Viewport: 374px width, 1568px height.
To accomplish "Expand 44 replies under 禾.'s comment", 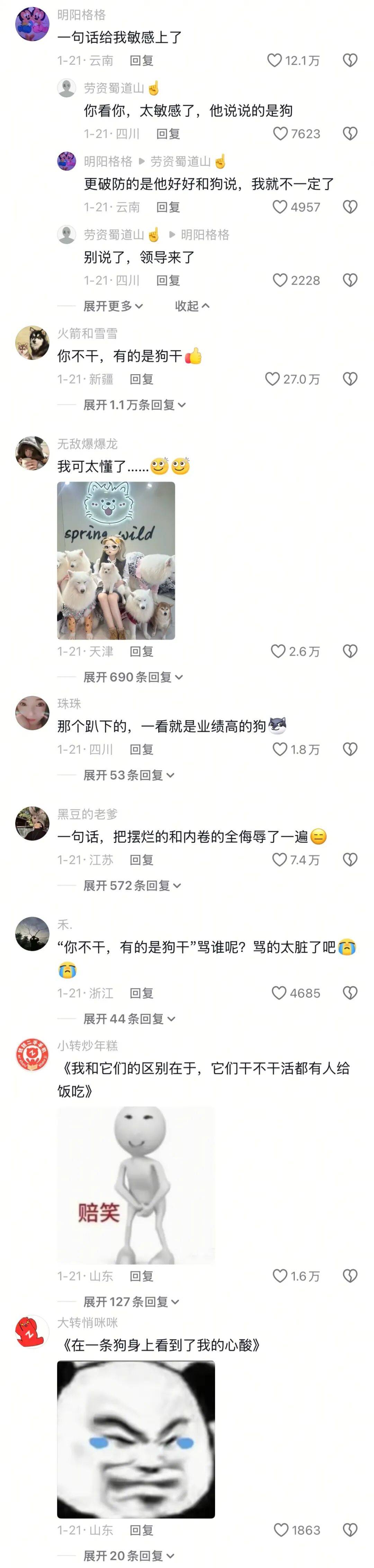I will tap(129, 1018).
